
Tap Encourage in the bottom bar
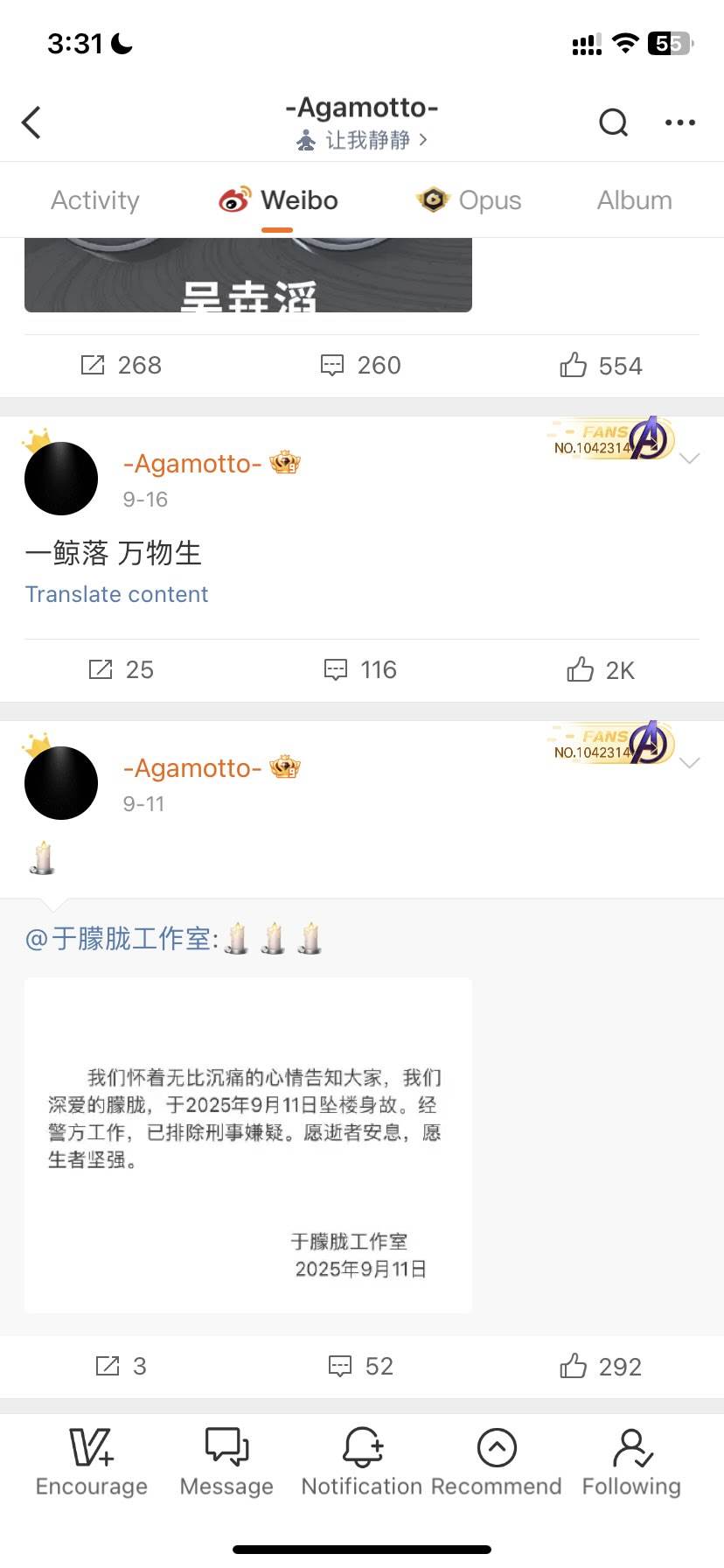tap(91, 1462)
